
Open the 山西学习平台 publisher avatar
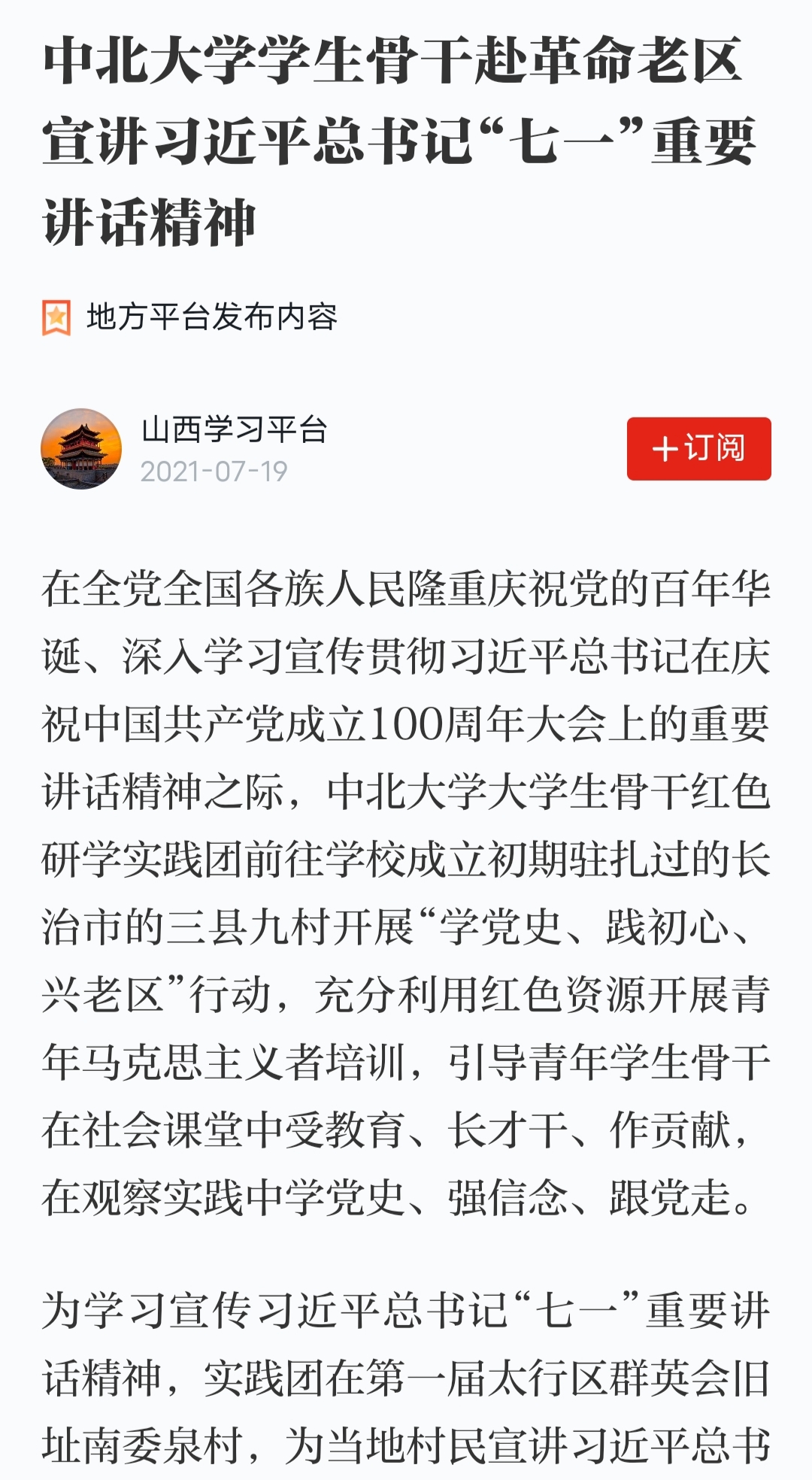pyautogui.click(x=81, y=449)
